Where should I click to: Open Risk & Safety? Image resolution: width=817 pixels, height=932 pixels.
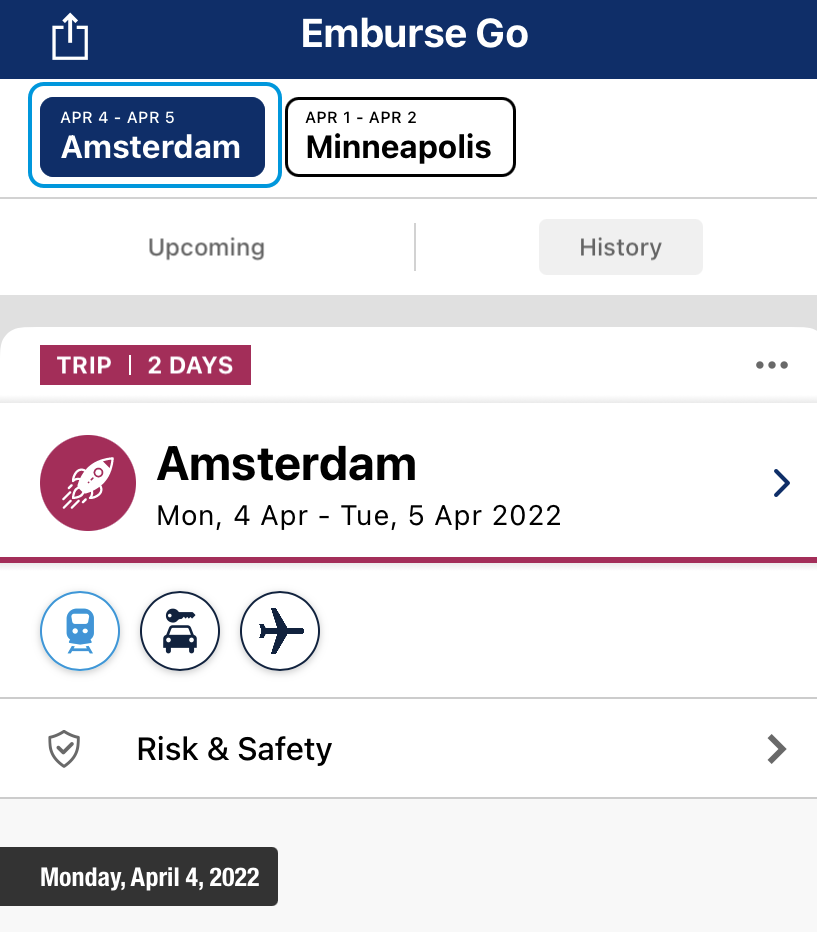[x=408, y=749]
